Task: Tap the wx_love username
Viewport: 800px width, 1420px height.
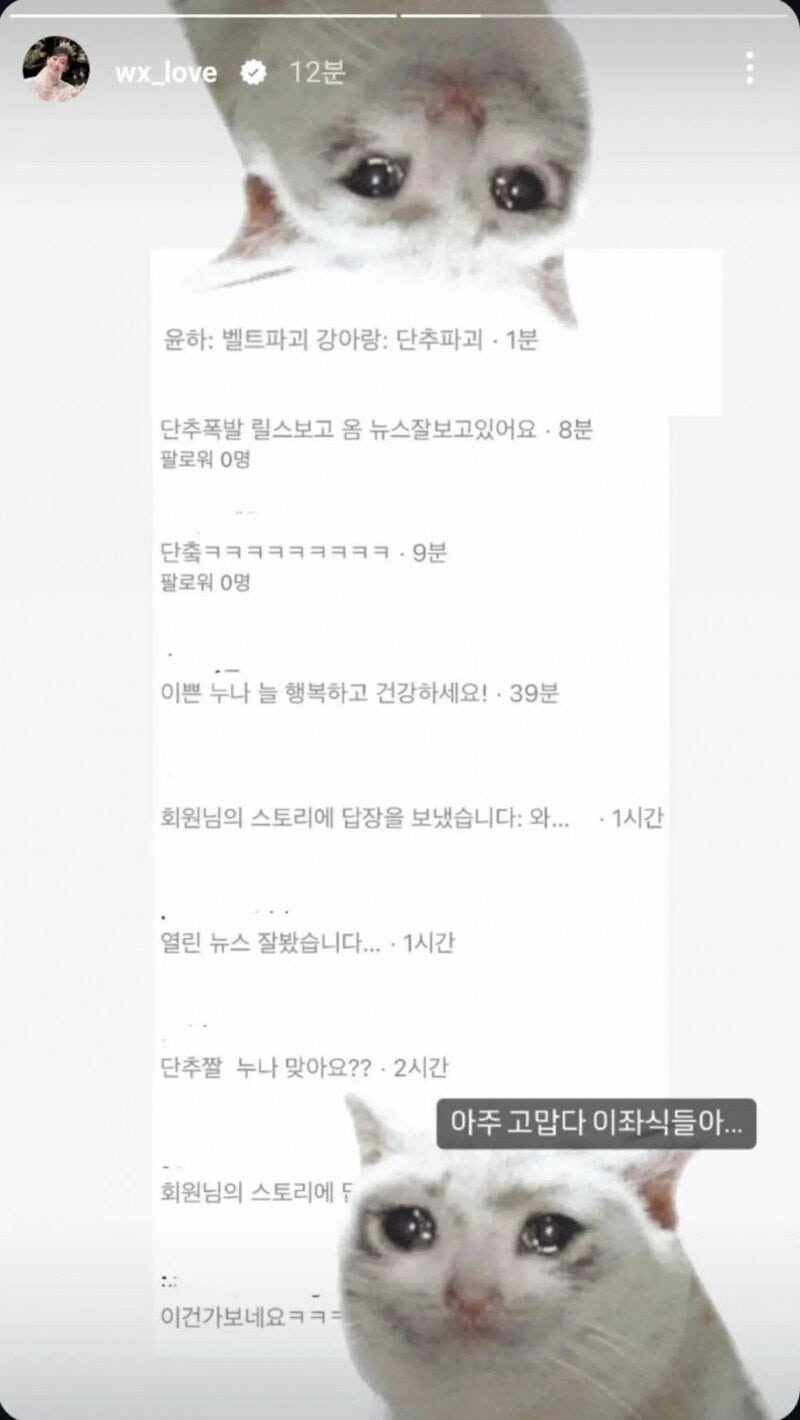Action: (167, 72)
